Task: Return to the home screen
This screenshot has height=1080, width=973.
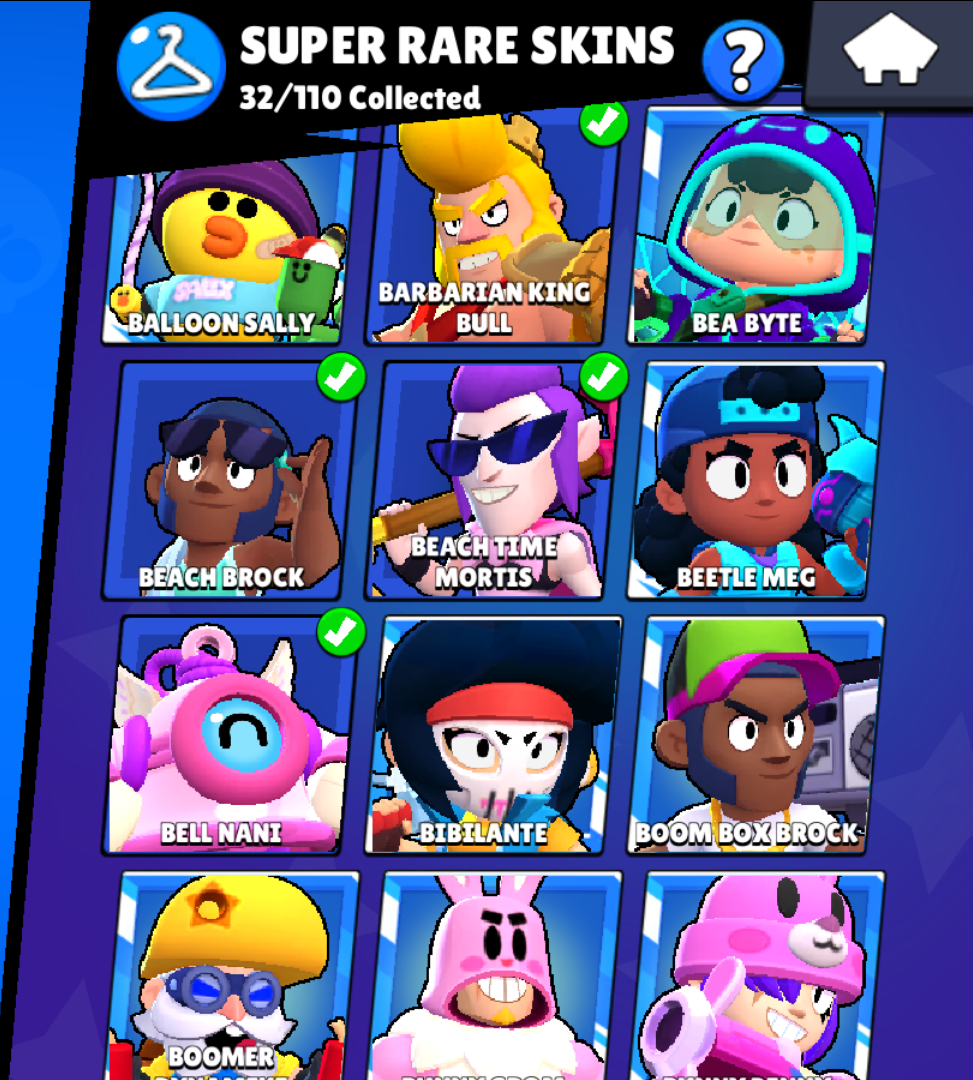Action: (889, 52)
